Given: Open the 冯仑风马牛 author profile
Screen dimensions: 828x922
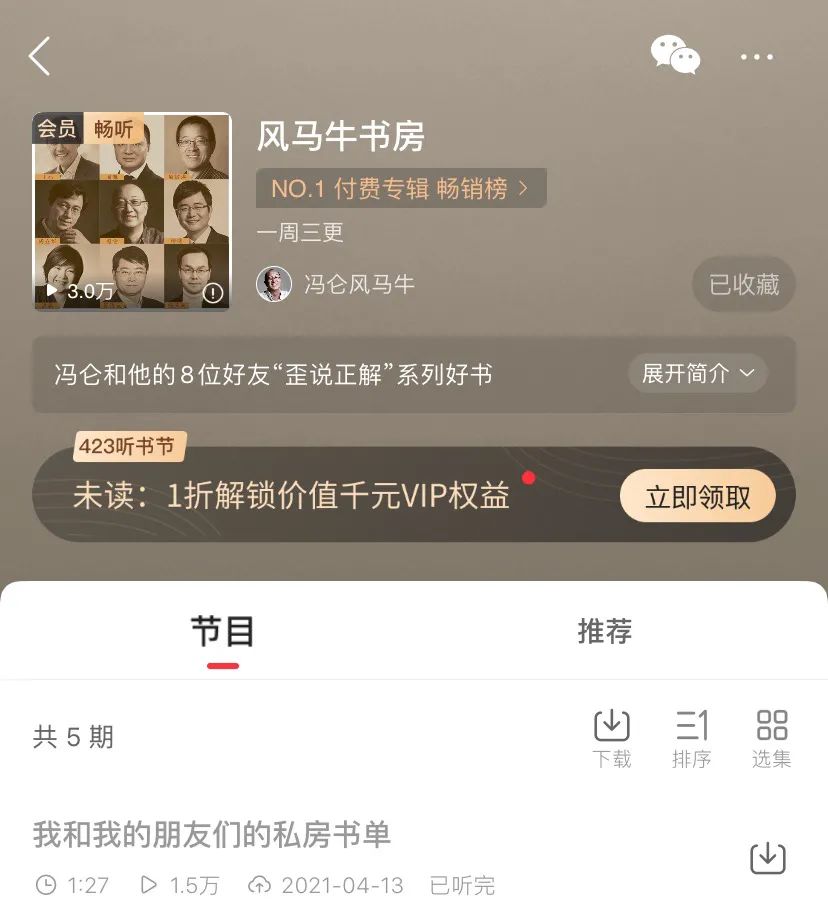Looking at the screenshot, I should coord(336,284).
